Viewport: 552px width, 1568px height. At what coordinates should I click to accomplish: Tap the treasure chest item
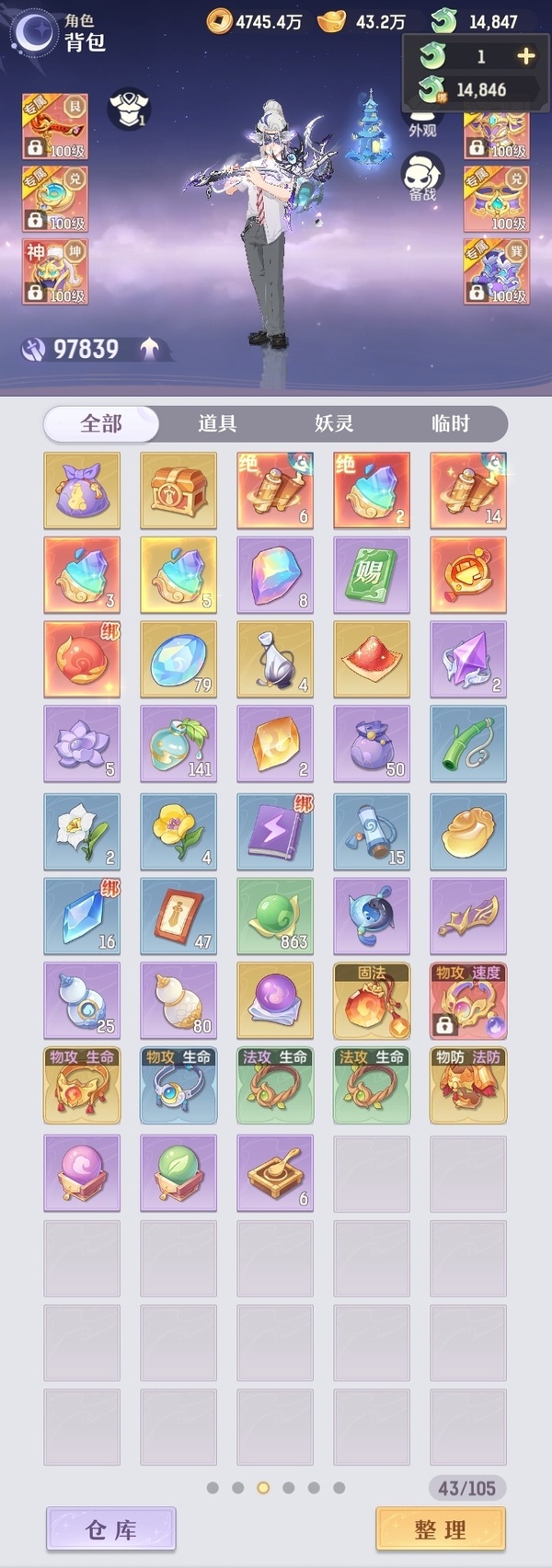pos(178,490)
